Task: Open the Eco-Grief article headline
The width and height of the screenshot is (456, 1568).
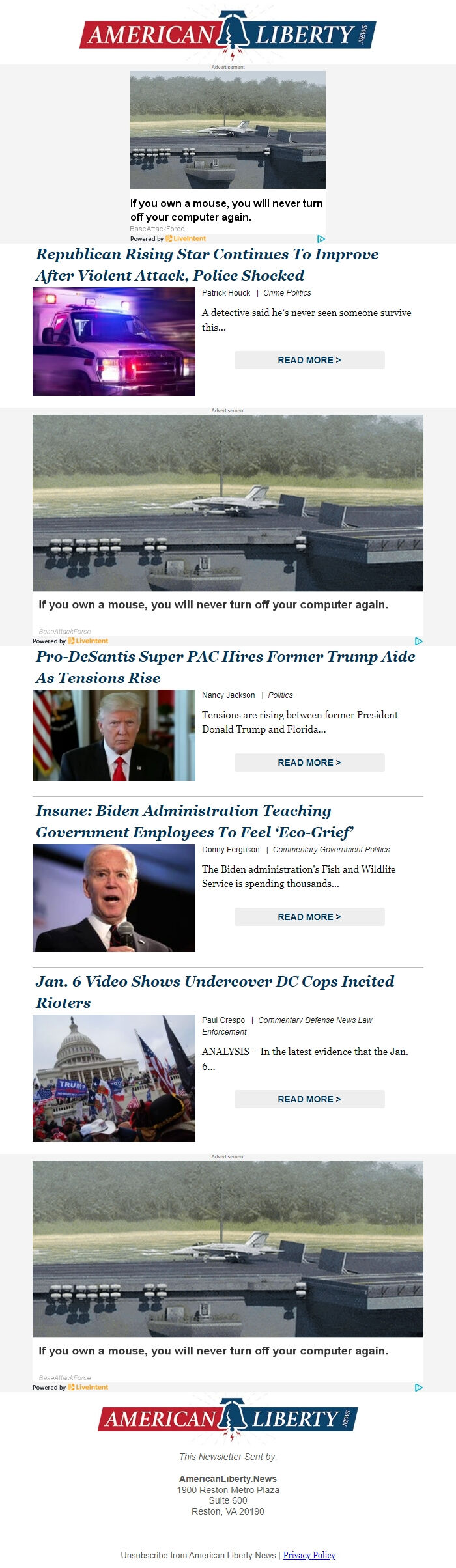Action: tap(194, 821)
